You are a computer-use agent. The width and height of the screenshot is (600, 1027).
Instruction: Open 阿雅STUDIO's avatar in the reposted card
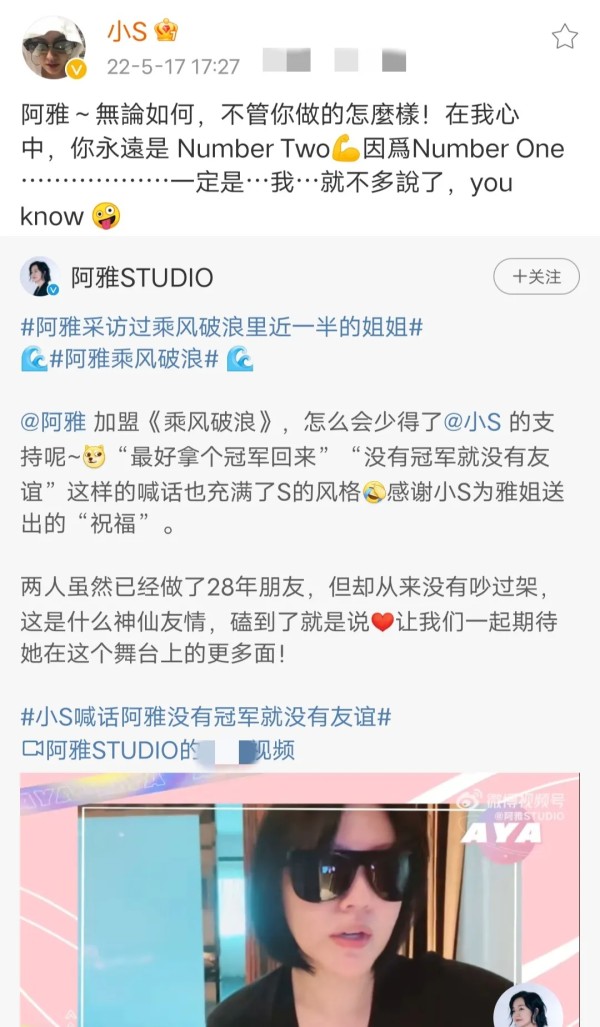[40, 276]
